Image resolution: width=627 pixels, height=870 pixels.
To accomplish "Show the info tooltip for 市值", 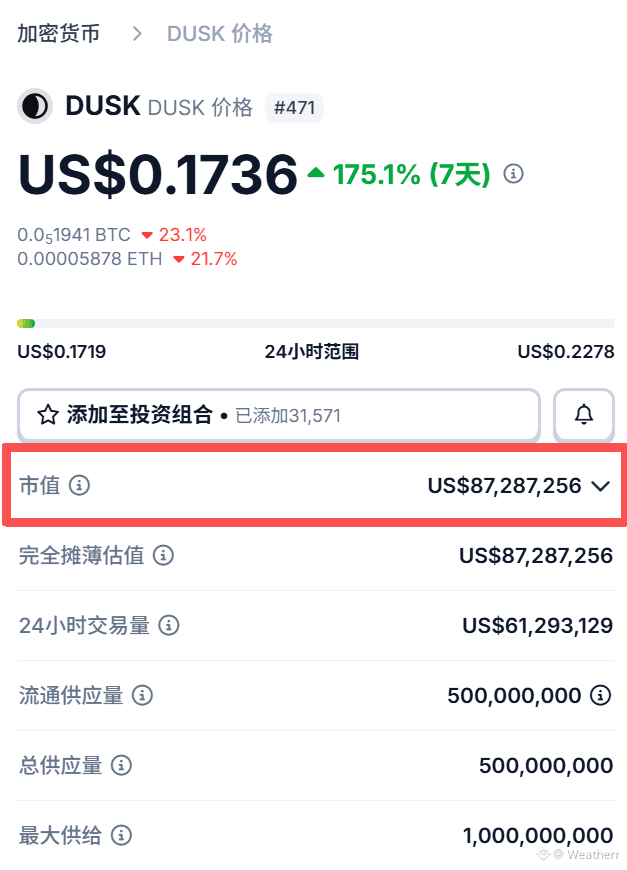I will [79, 486].
